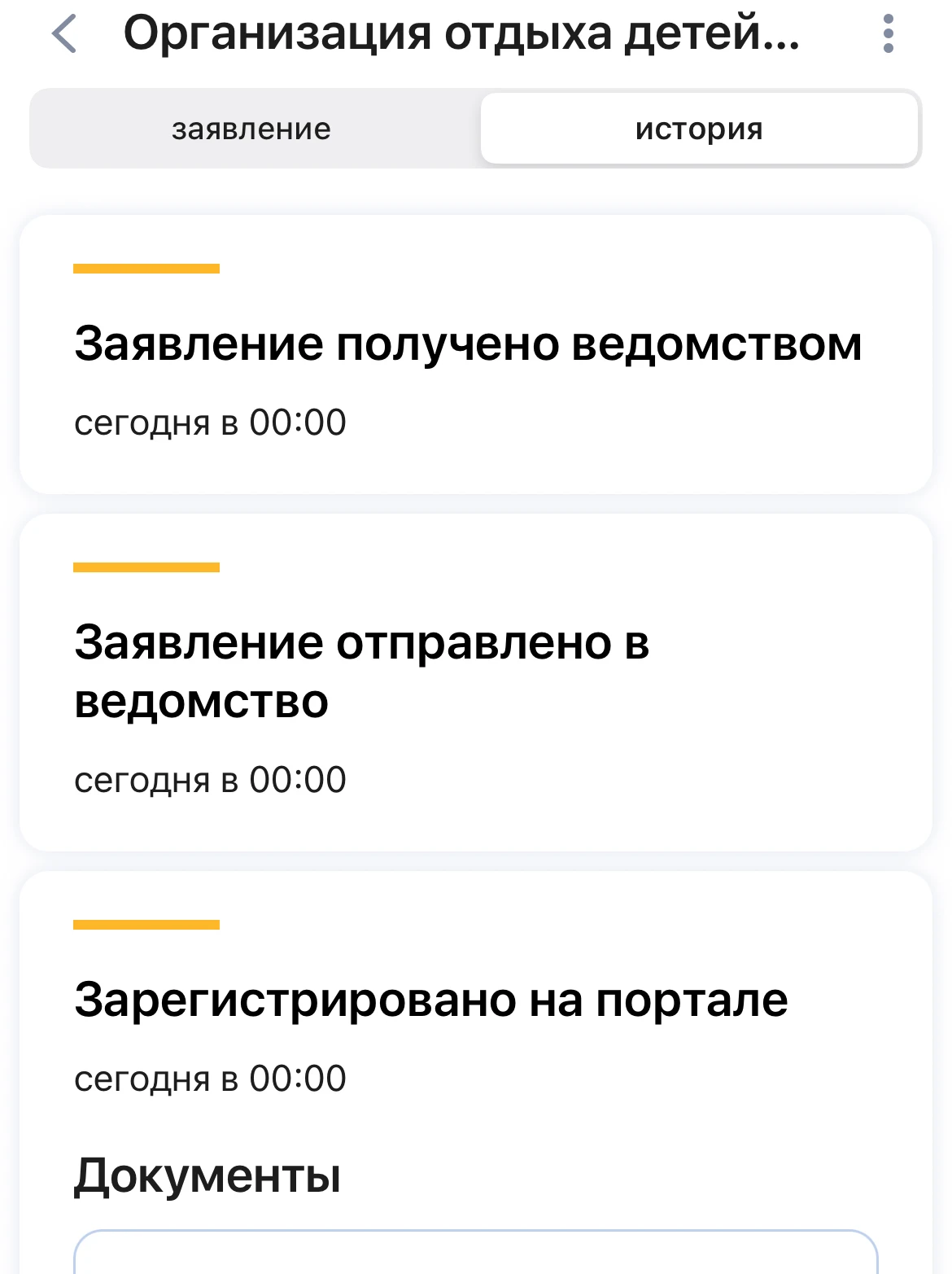Open the three-dot overflow menu

[888, 34]
